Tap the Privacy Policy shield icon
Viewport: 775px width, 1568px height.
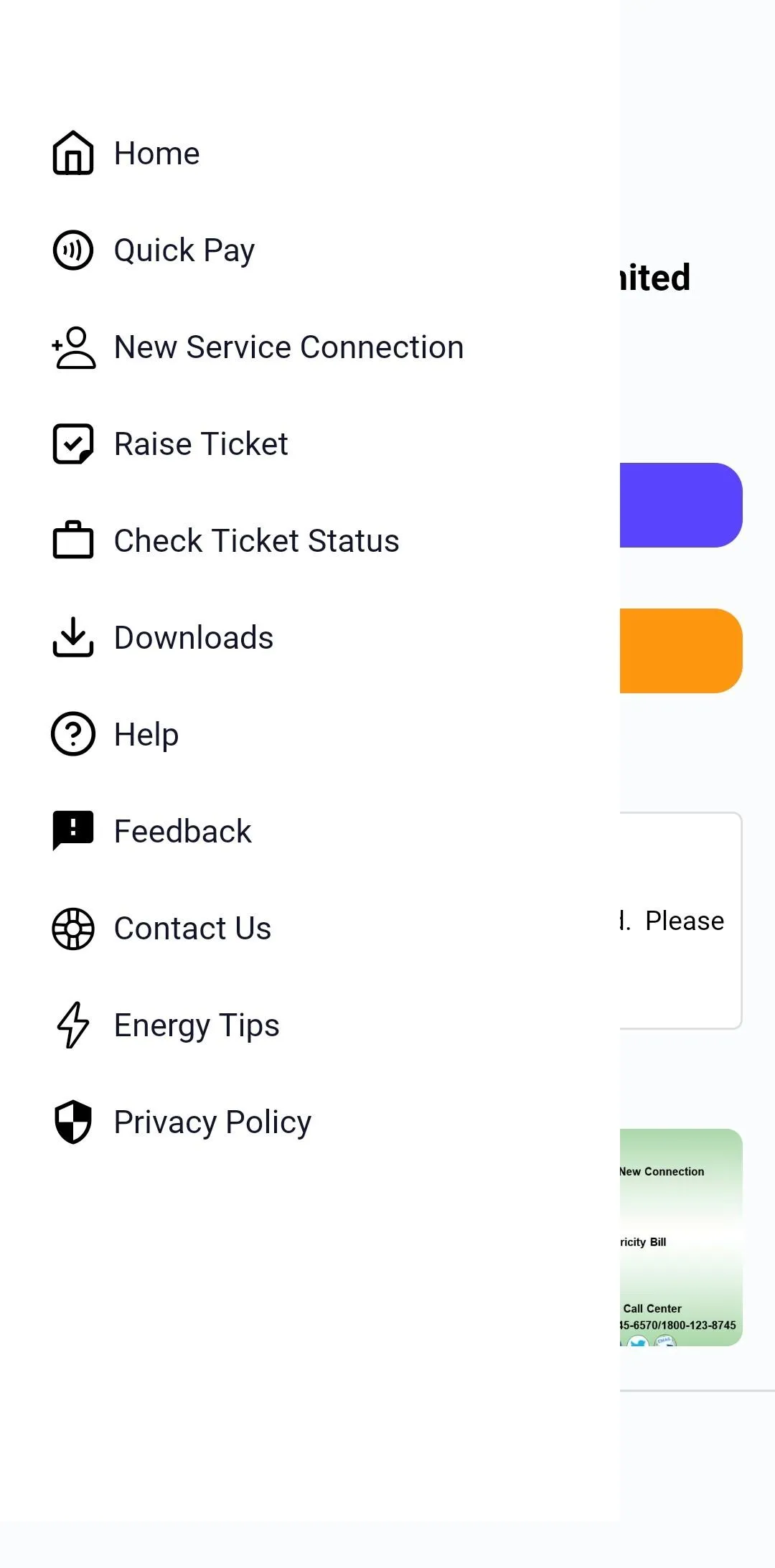[x=72, y=1122]
